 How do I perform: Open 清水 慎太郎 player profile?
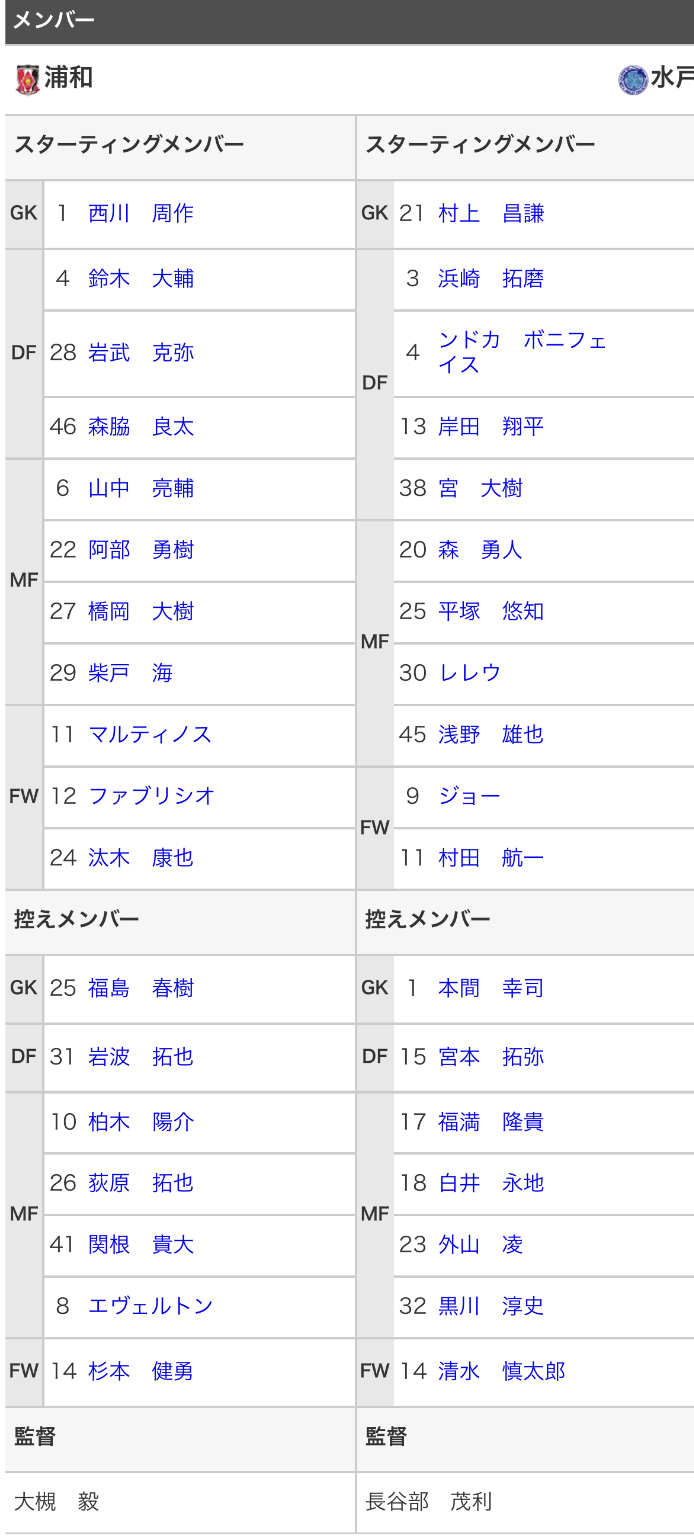click(x=501, y=1371)
